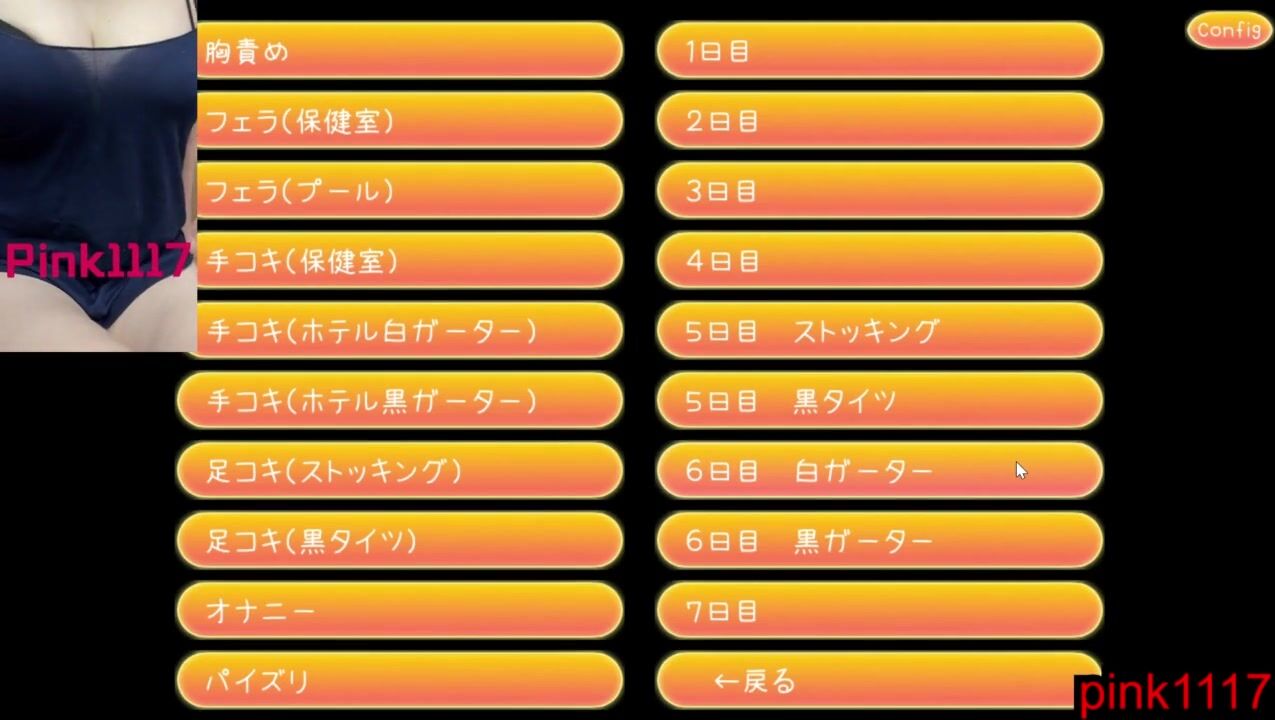The width and height of the screenshot is (1275, 720).
Task: Open the Config settings button
Action: point(1228,30)
